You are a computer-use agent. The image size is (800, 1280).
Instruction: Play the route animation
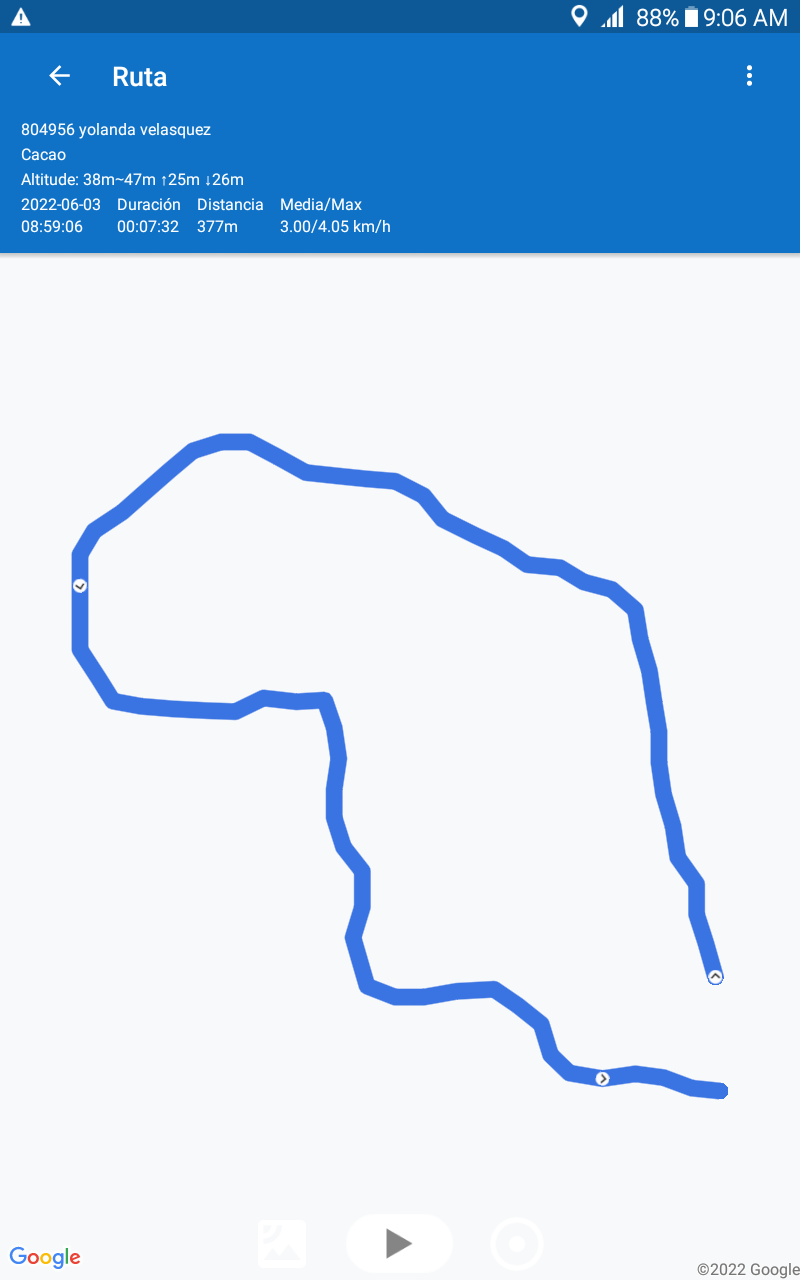[399, 1243]
